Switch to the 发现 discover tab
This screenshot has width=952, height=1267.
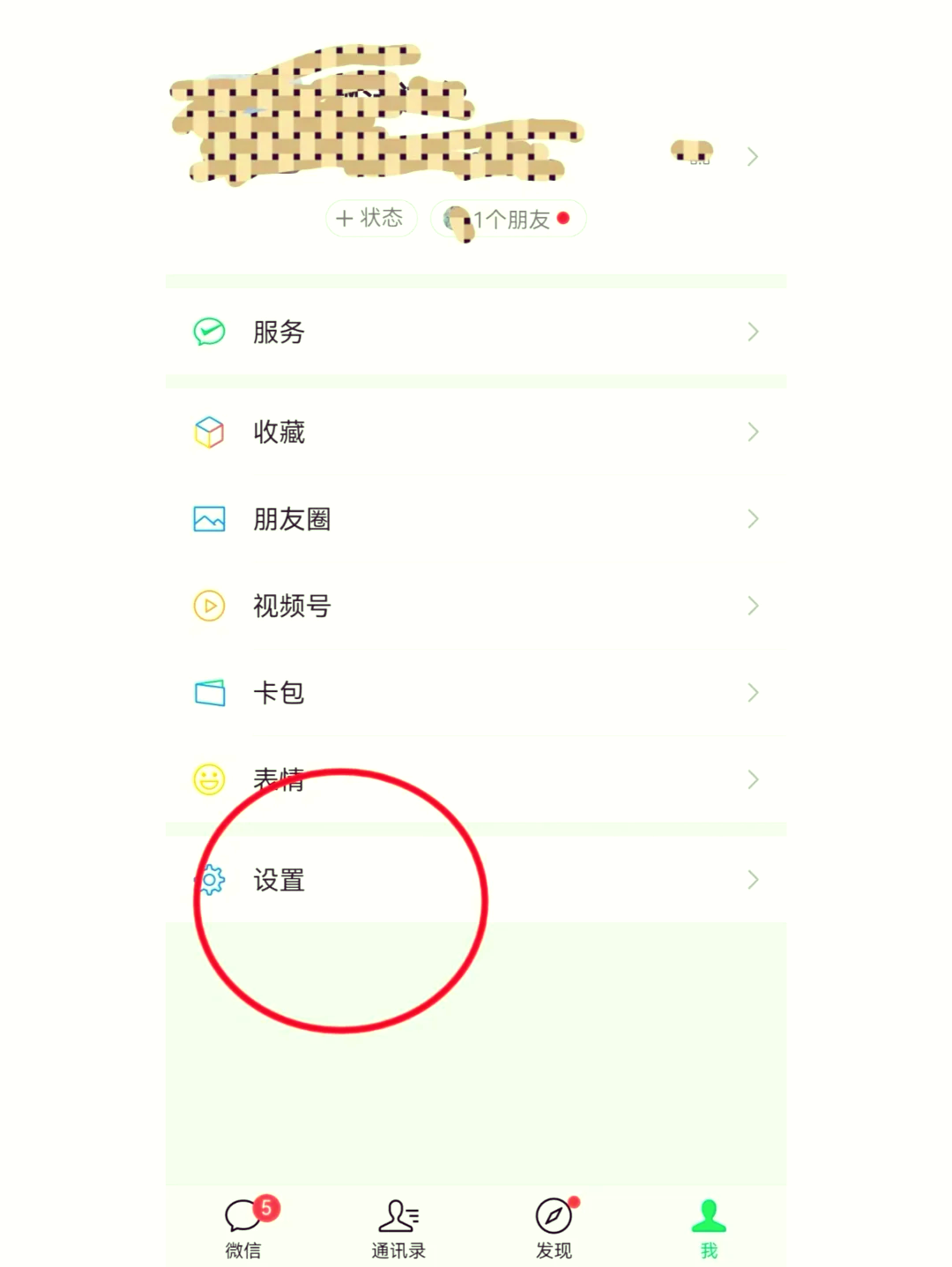(554, 1226)
